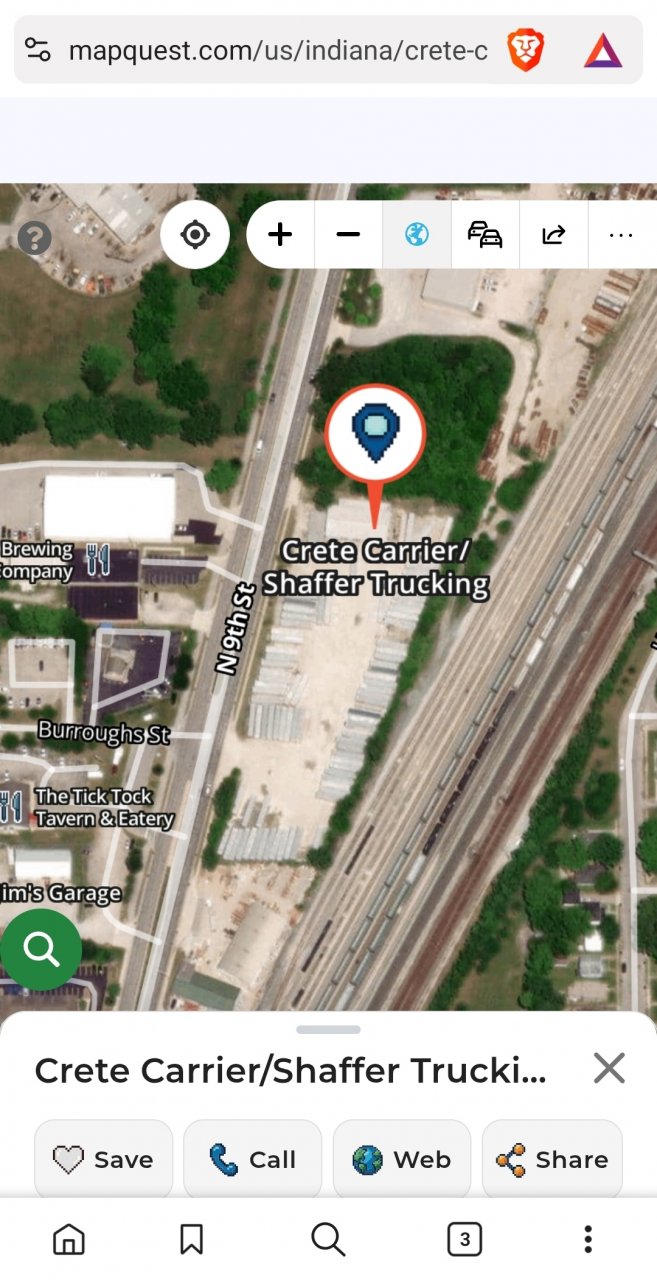Viewport: 657px width, 1280px height.
Task: Close the Crete Carrier info panel
Action: [609, 1068]
